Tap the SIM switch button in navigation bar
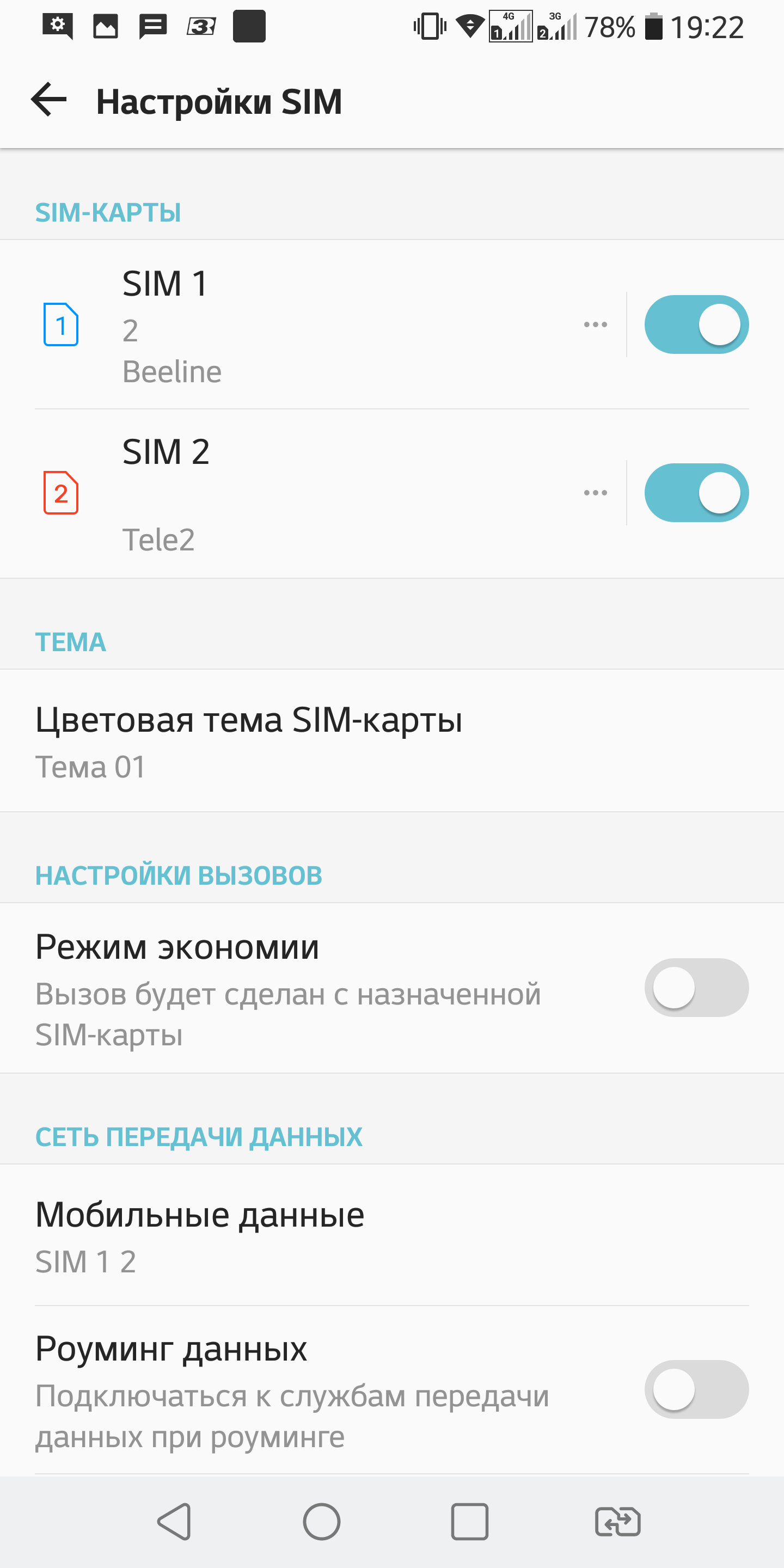This screenshot has height=1568, width=784. tap(617, 1522)
